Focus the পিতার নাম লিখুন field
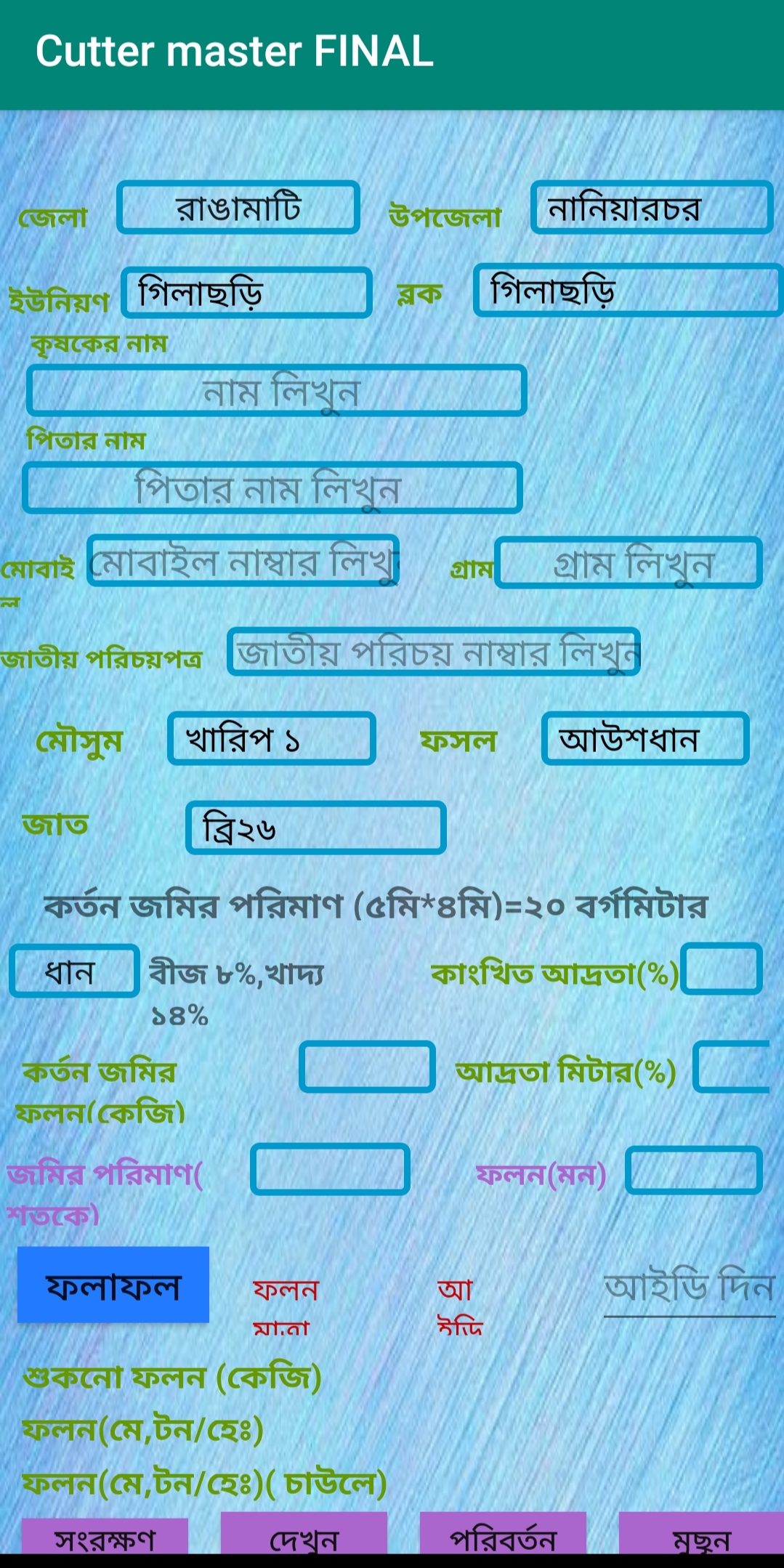The width and height of the screenshot is (784, 1568). [272, 488]
